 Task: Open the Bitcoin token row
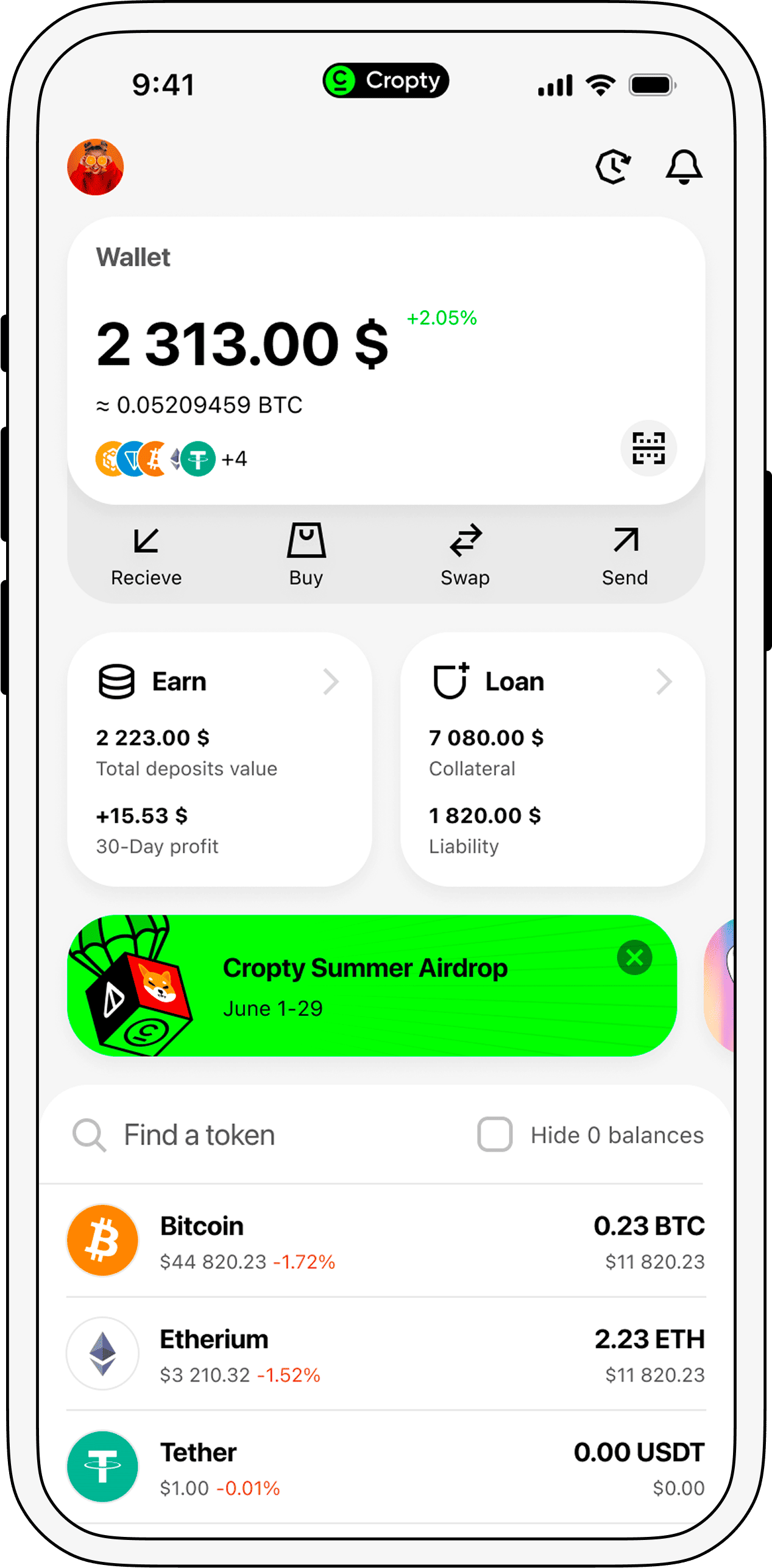tap(386, 1241)
